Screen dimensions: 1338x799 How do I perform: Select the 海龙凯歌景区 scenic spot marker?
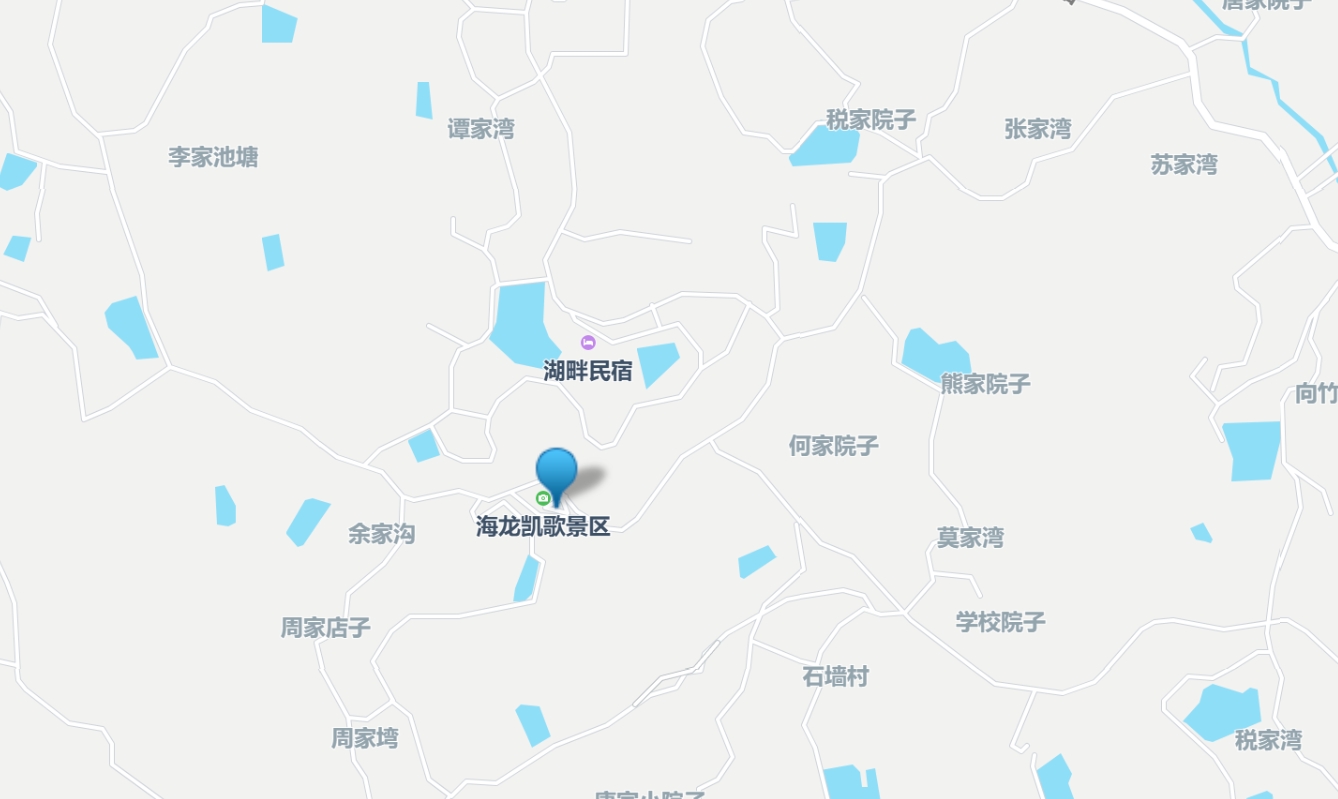click(x=543, y=498)
